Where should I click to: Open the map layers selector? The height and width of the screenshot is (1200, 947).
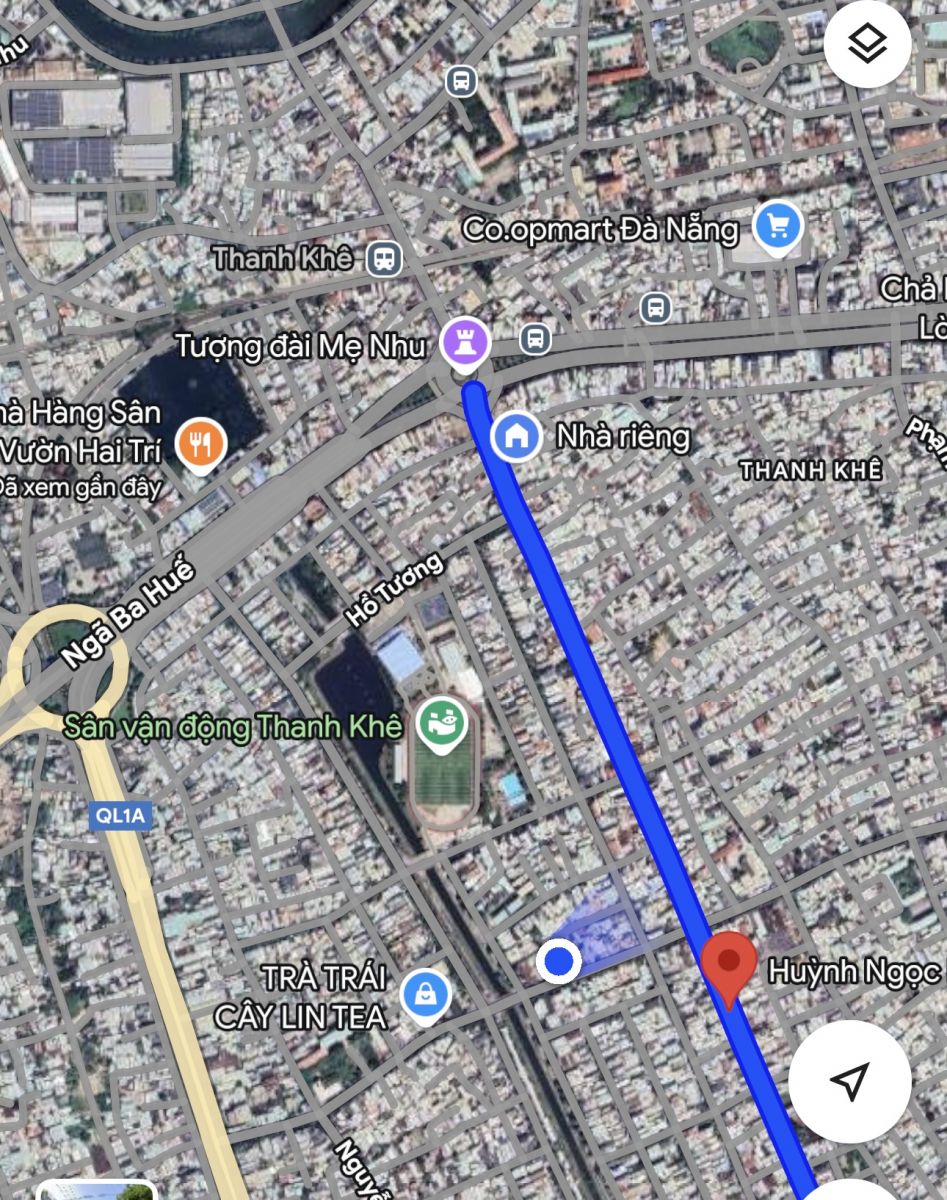click(x=867, y=46)
